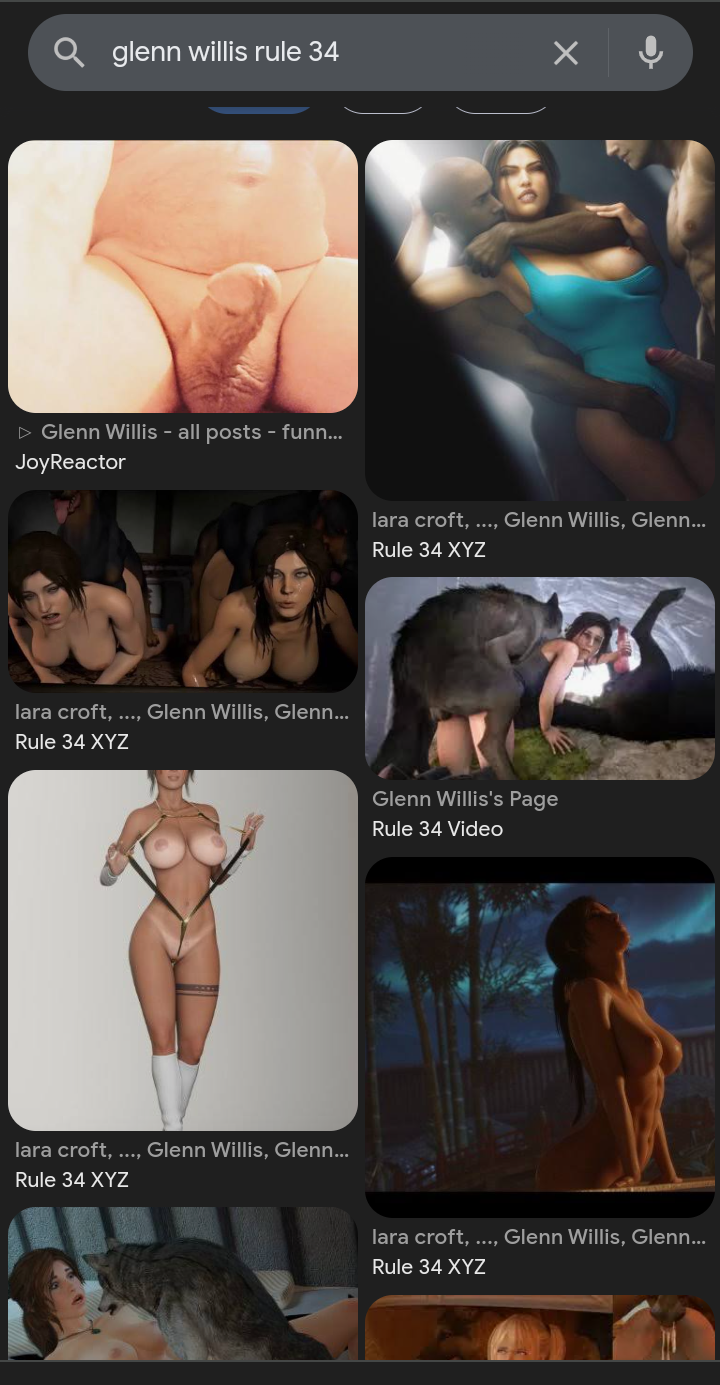Tap the search field to edit the query
This screenshot has width=720, height=1385.
point(320,52)
